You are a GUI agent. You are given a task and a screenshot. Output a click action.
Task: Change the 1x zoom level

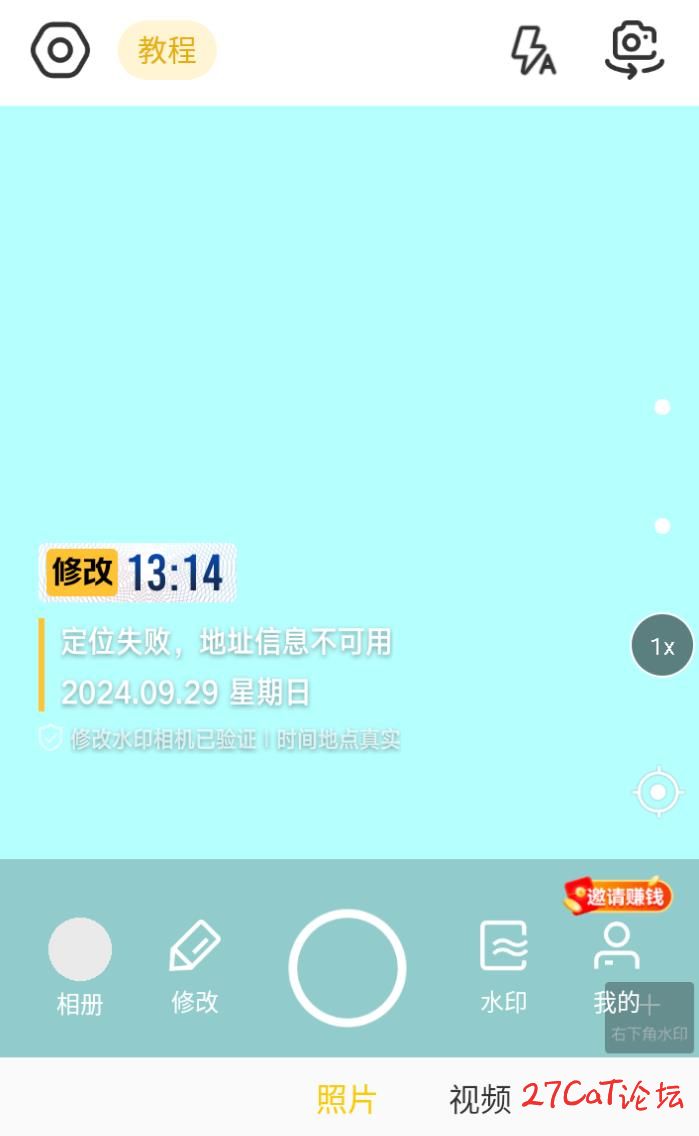click(x=662, y=646)
